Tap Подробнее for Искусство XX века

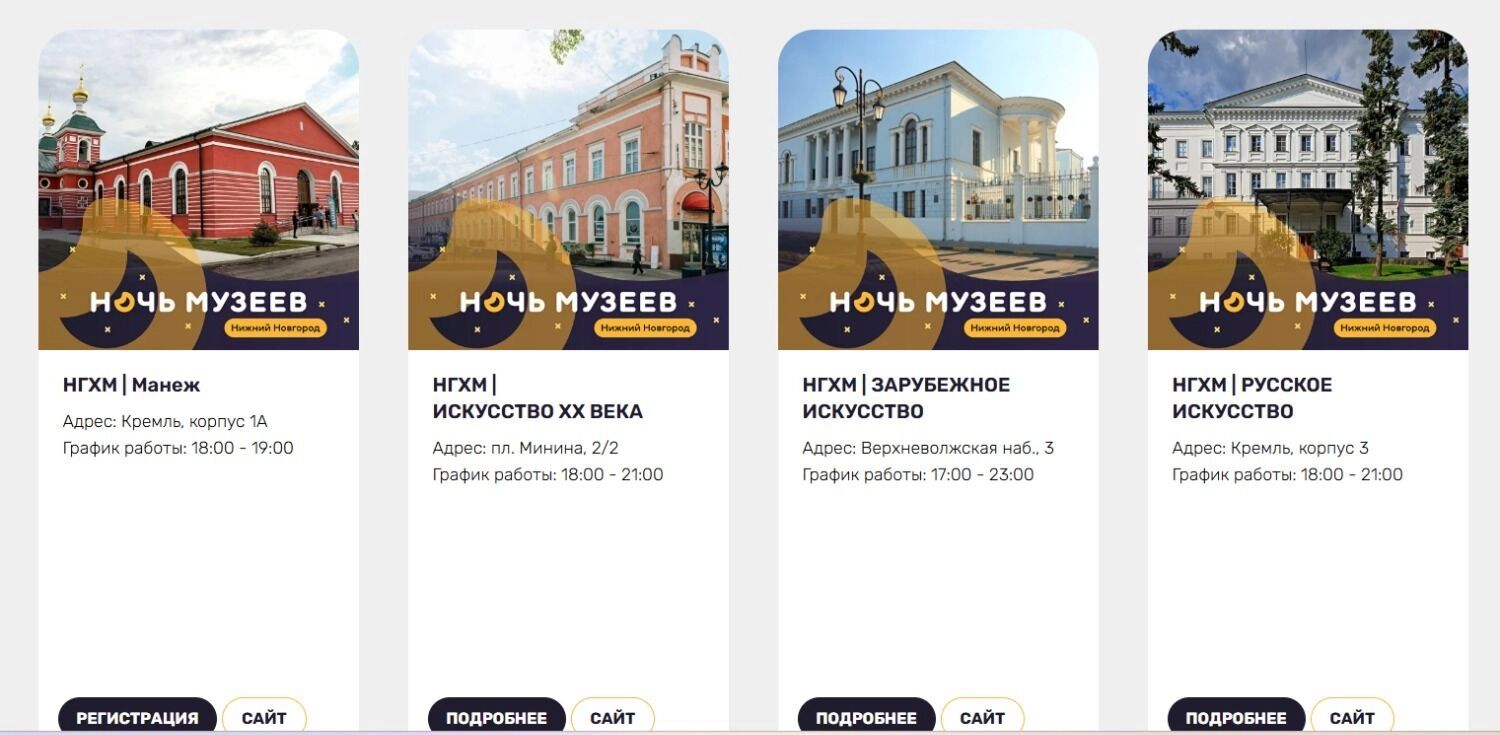click(x=496, y=717)
